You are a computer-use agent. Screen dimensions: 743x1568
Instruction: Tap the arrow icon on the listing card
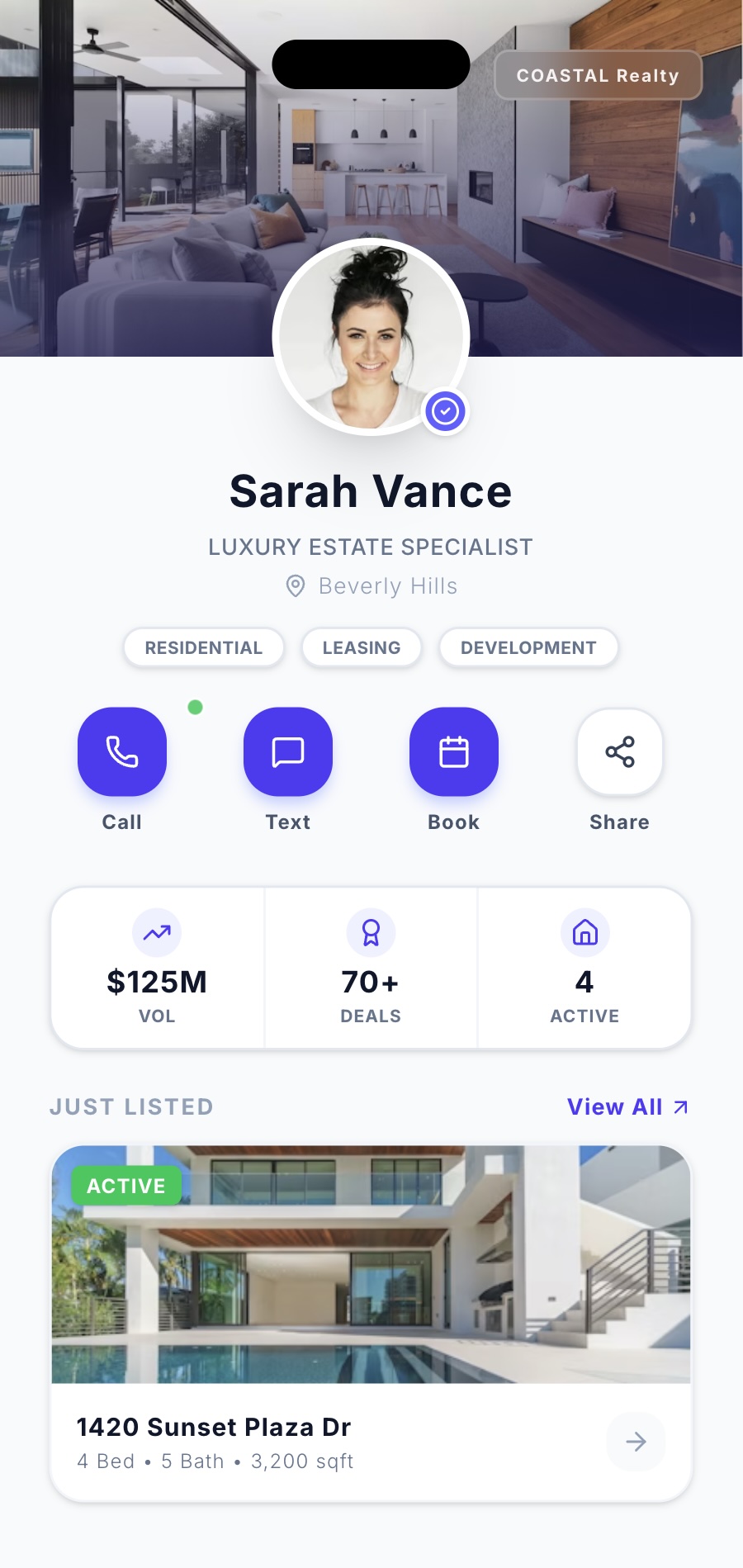pyautogui.click(x=636, y=1442)
